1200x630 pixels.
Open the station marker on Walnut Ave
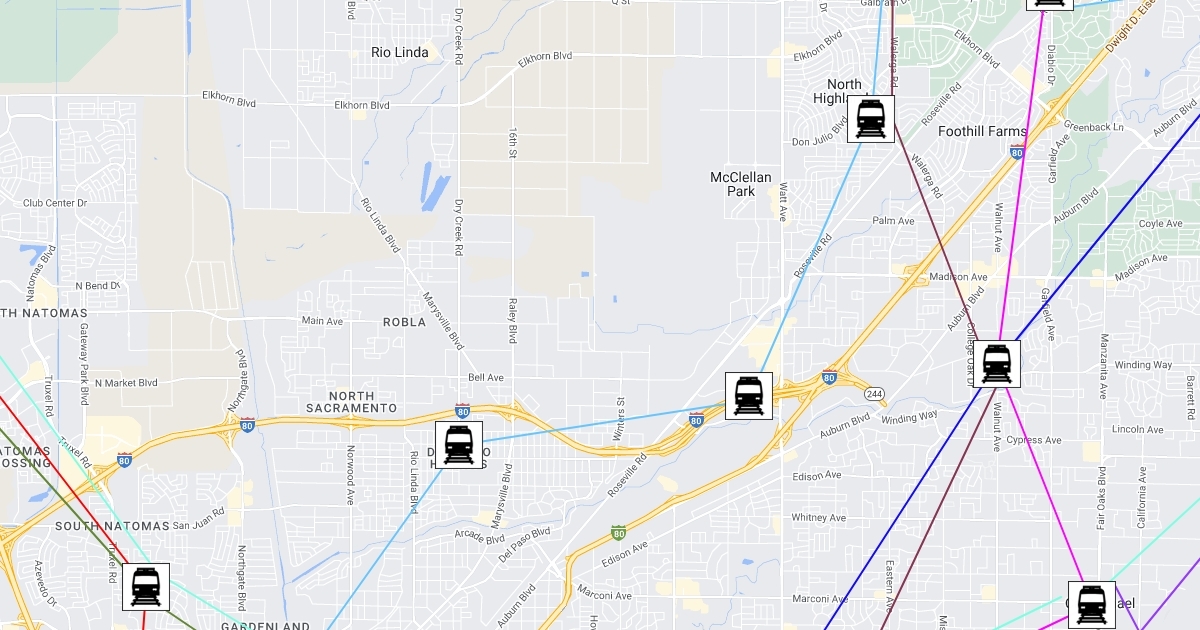point(997,364)
